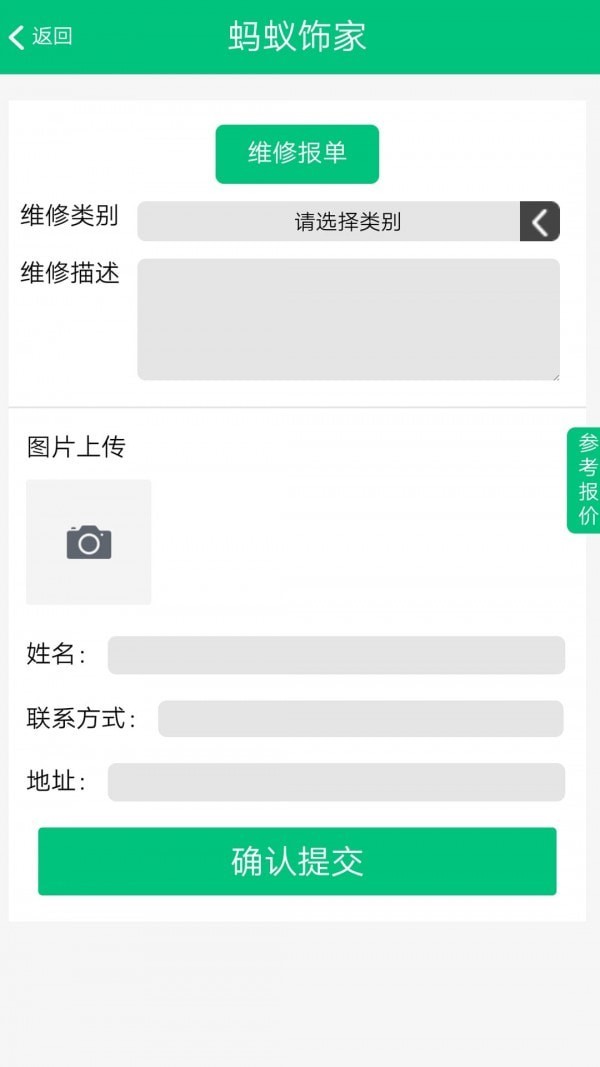
Task: Focus the 地址 address field
Action: point(336,782)
